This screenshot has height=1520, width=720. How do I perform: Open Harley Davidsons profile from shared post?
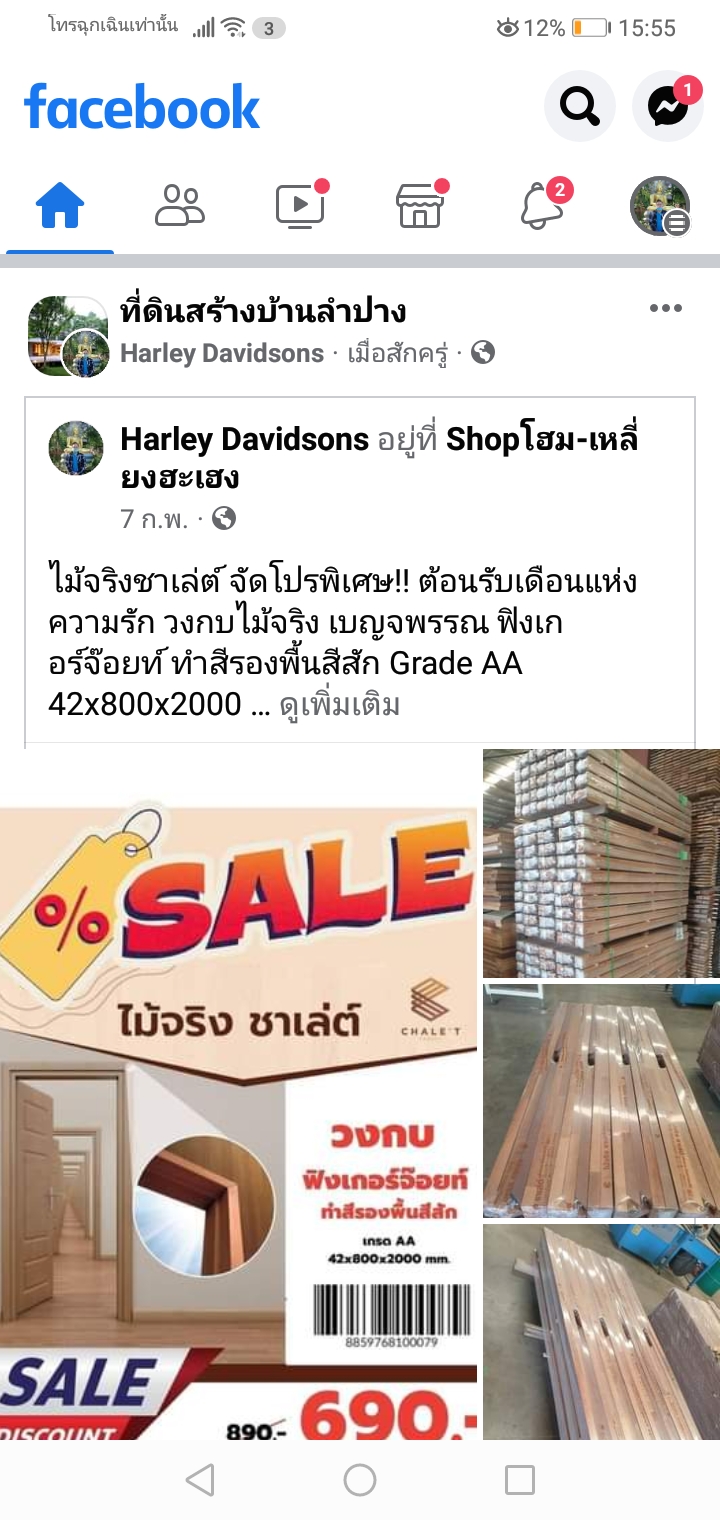[x=244, y=439]
